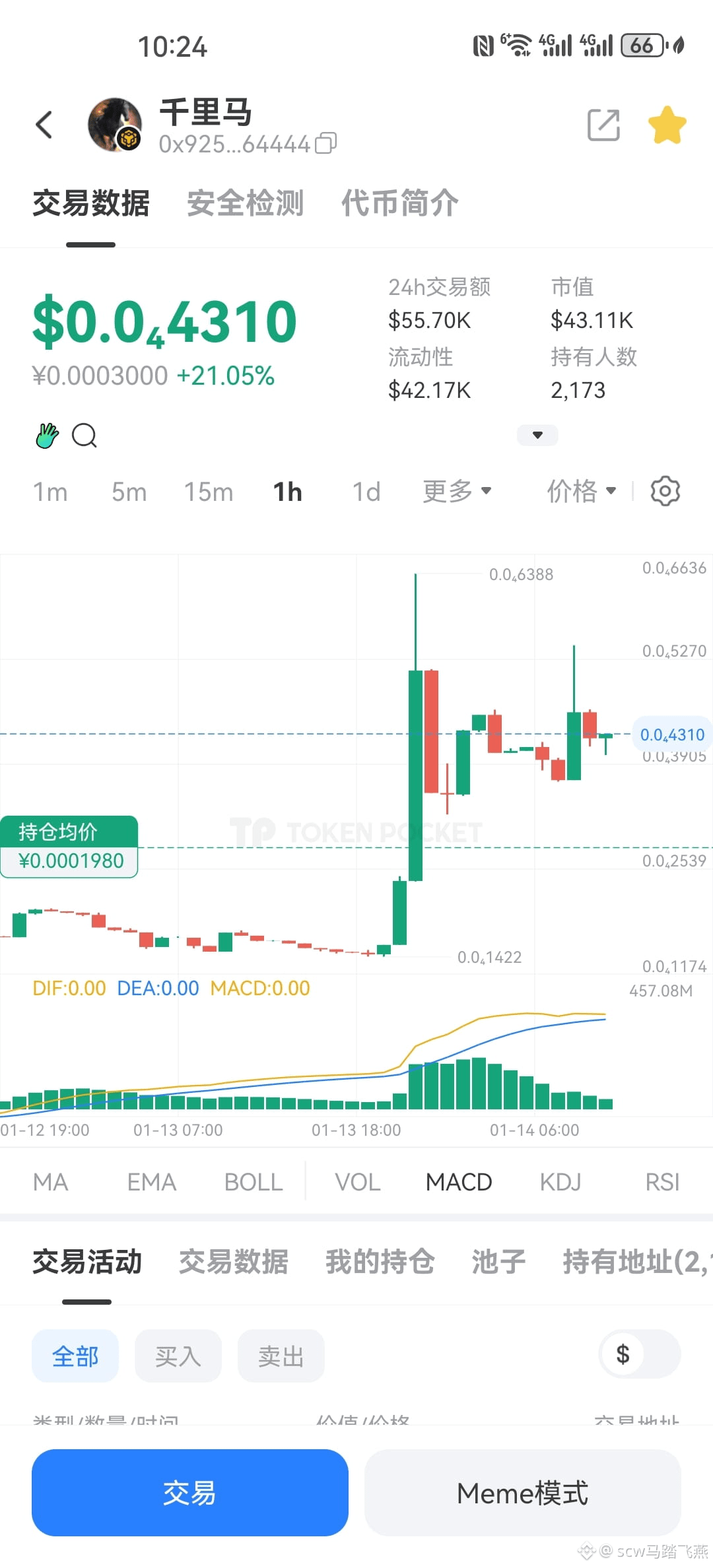Open the chart search magnifier
713x1568 pixels.
point(84,436)
